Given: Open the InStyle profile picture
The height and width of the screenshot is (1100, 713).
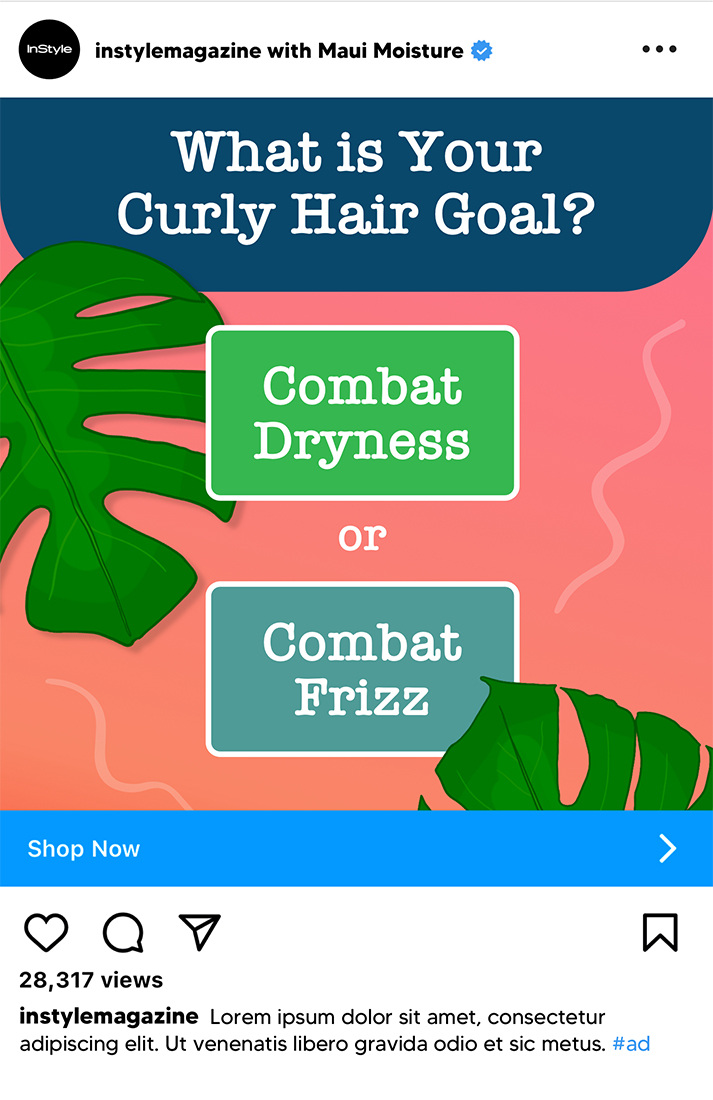Looking at the screenshot, I should (48, 49).
